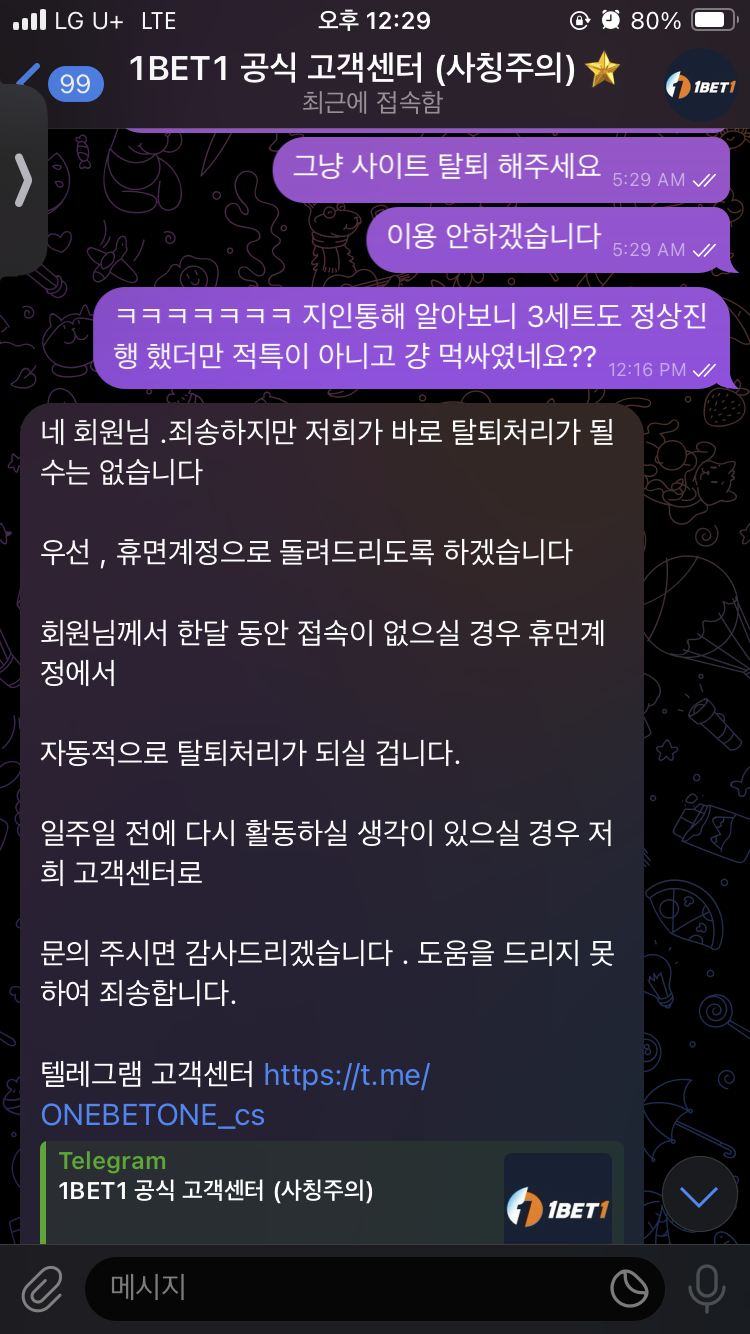Open the 1BET1 profile avatar
750x1334 pixels.
click(700, 85)
